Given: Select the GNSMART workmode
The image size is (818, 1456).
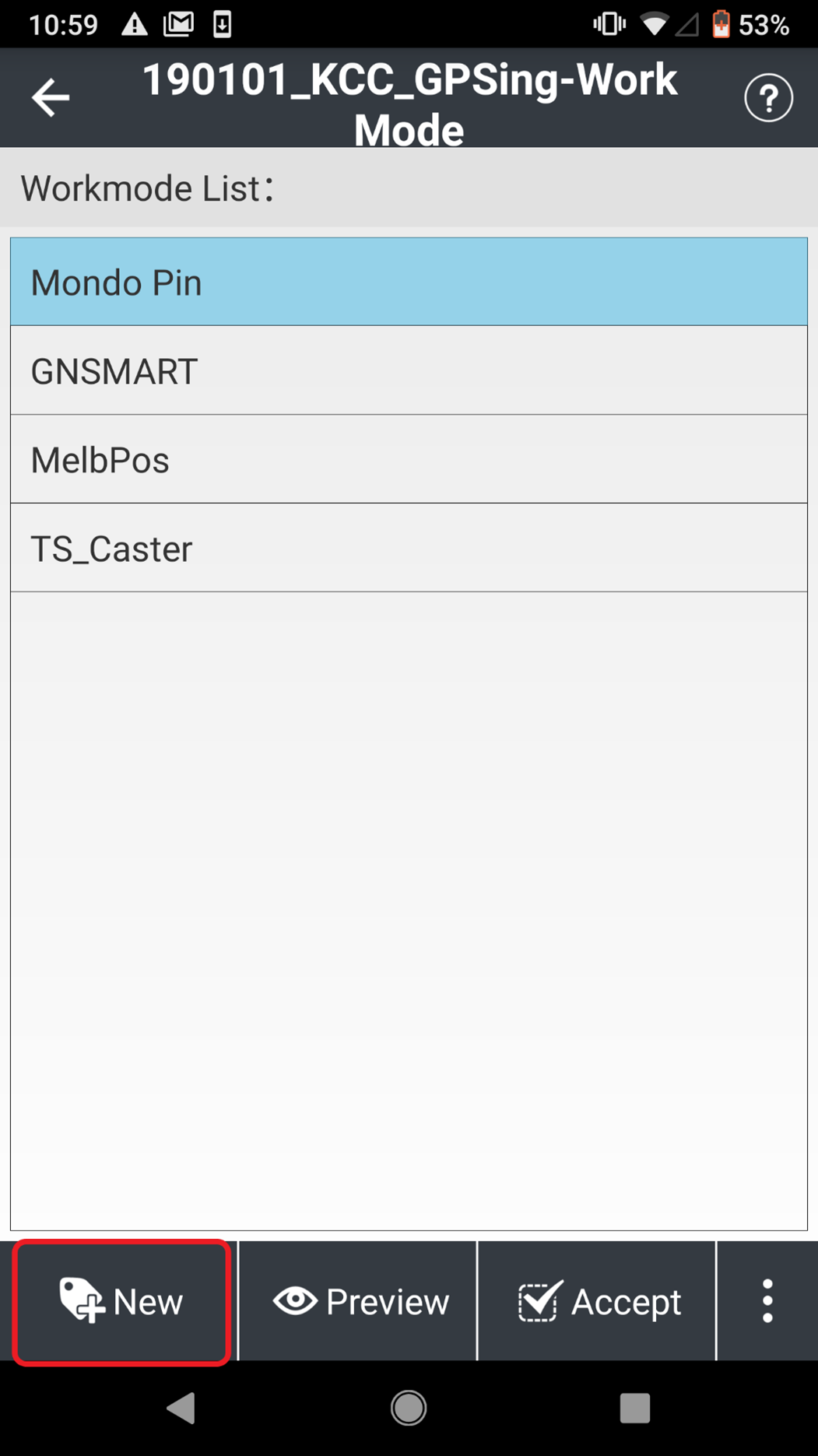Looking at the screenshot, I should pos(409,370).
